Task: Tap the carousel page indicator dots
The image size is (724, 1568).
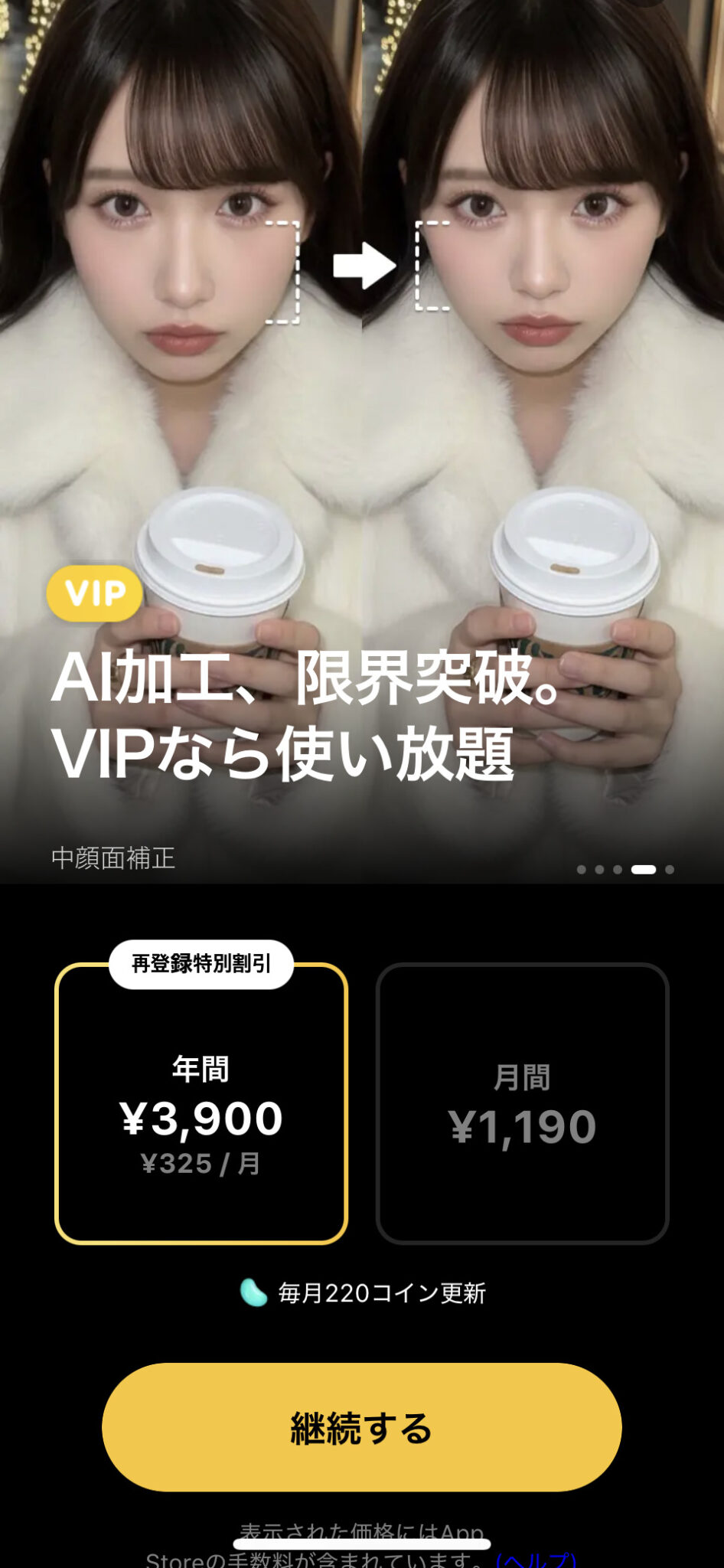Action: click(625, 869)
